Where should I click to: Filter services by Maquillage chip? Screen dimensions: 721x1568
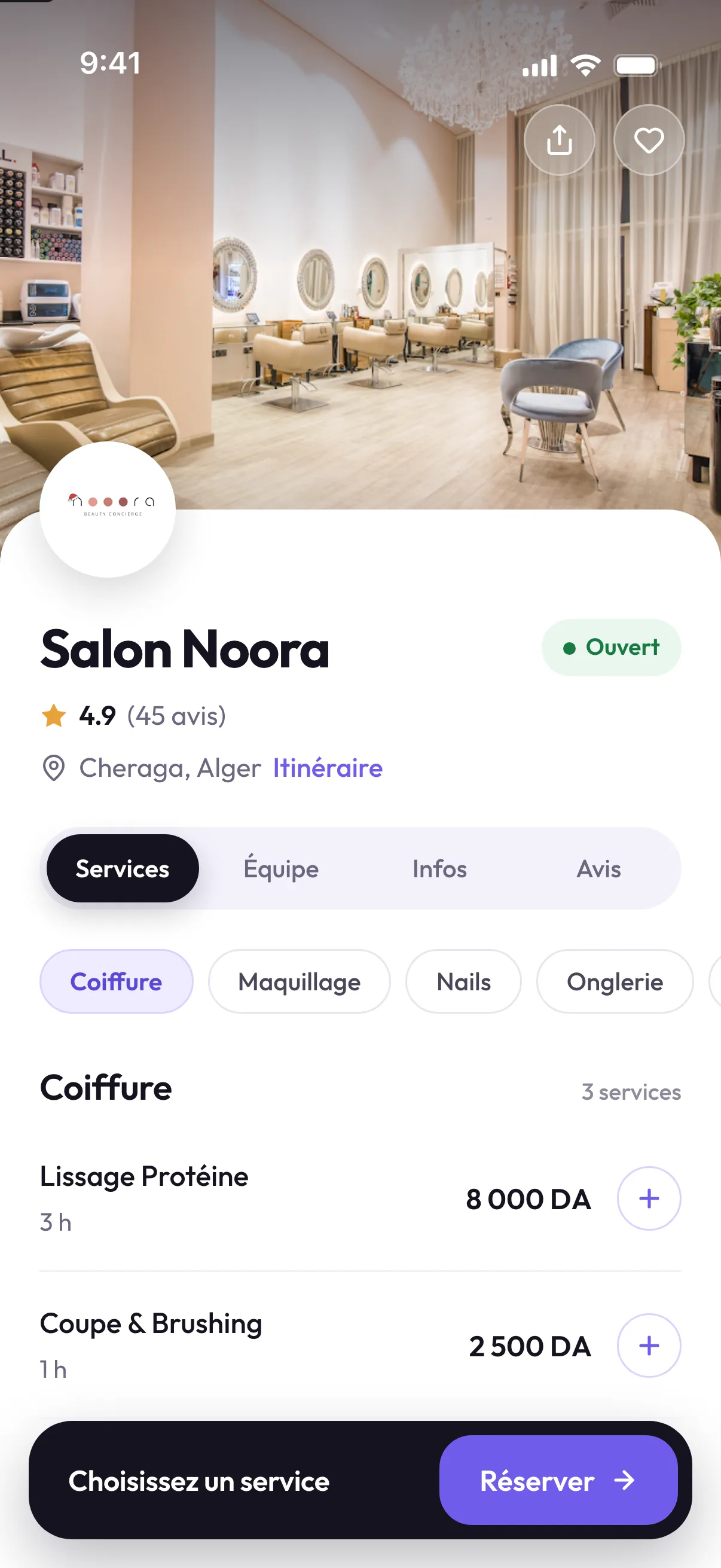pos(300,981)
